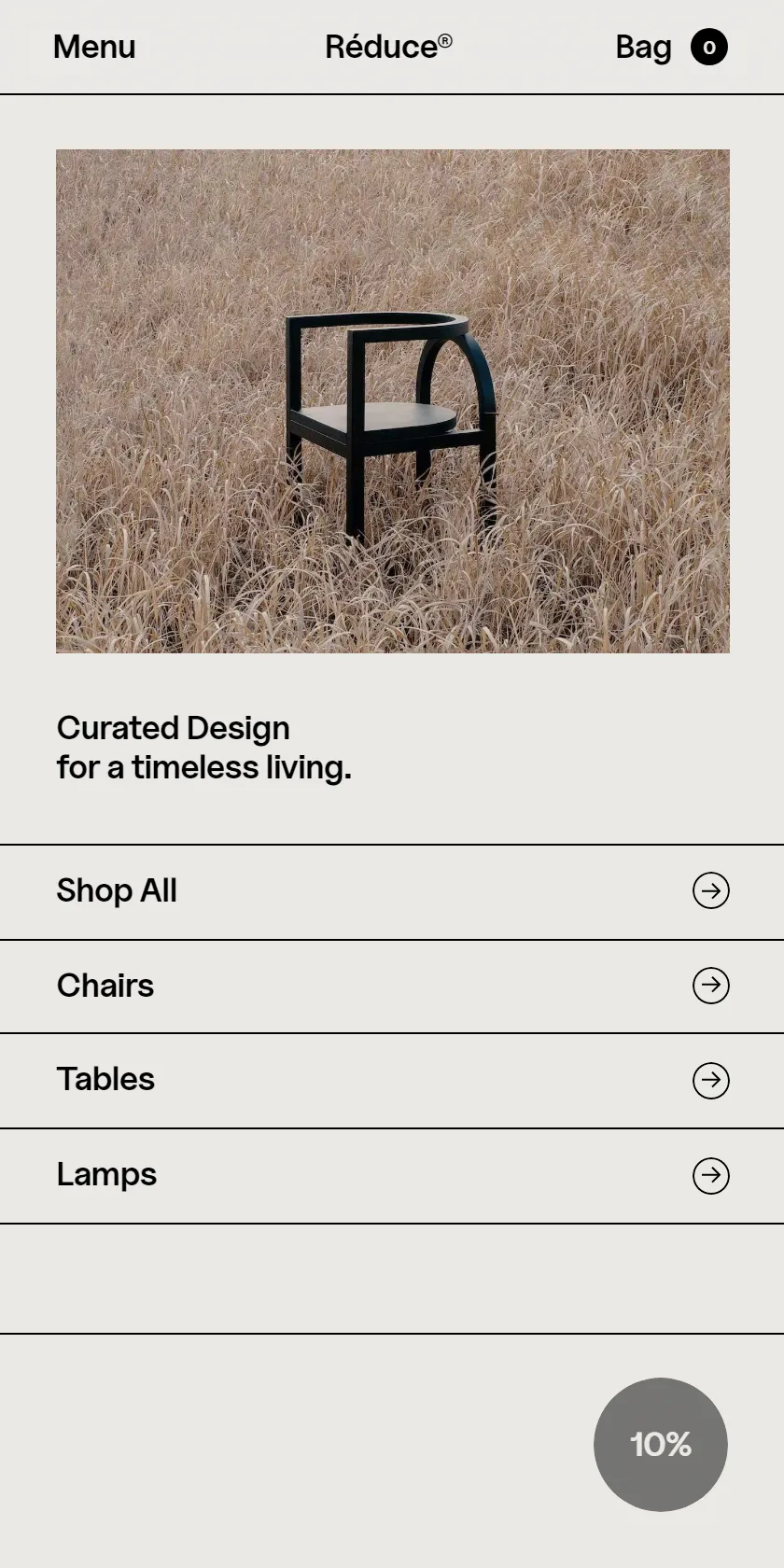View the Tables category

click(x=392, y=1081)
